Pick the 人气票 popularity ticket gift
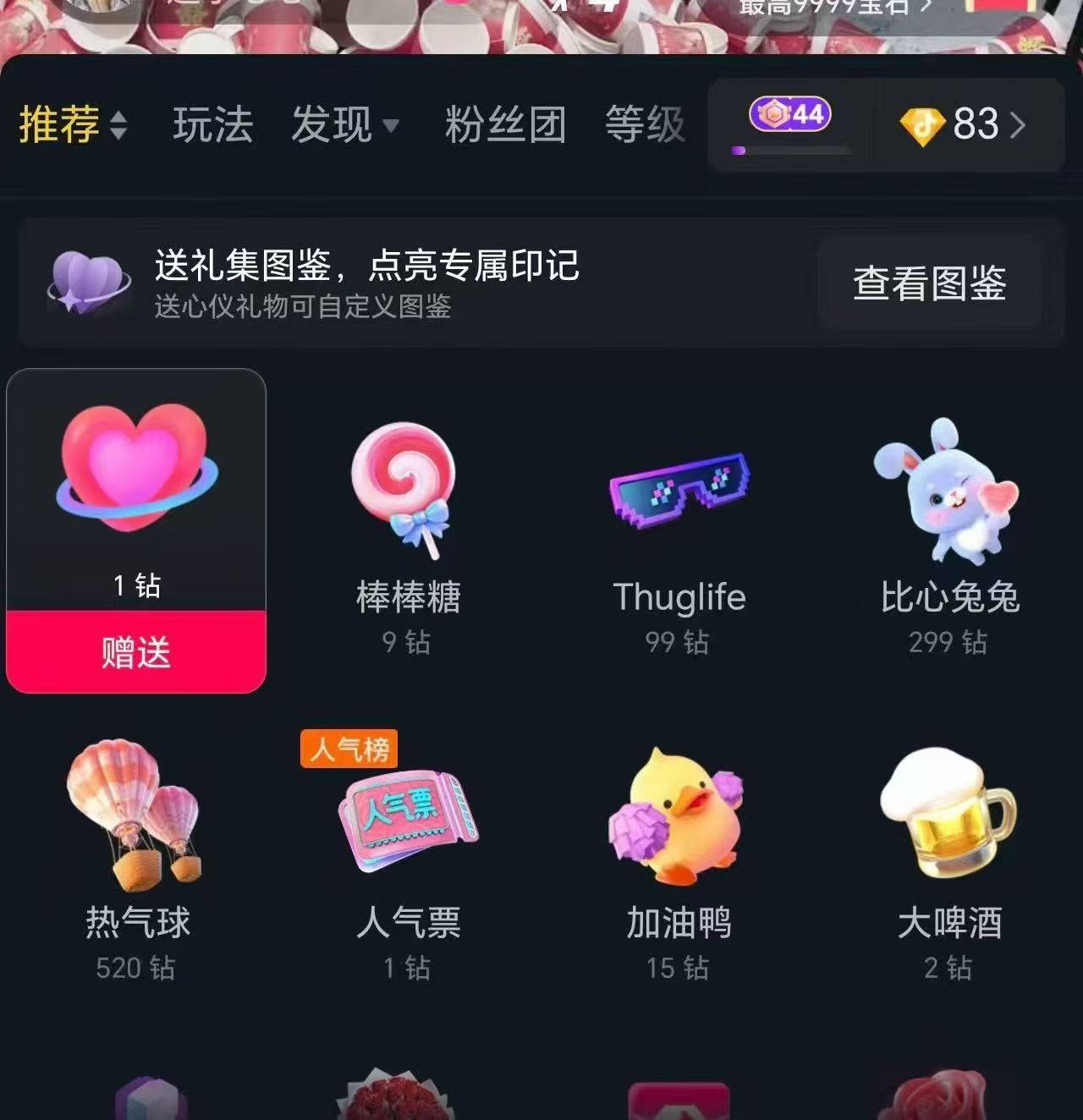The height and width of the screenshot is (1120, 1083). (406, 821)
